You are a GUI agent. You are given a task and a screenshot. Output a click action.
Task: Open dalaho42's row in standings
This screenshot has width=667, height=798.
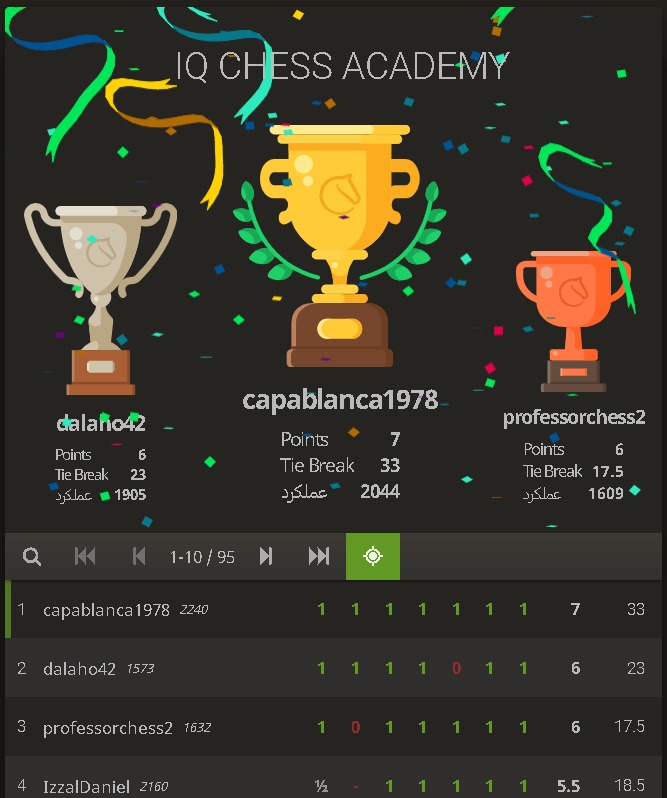pos(80,668)
